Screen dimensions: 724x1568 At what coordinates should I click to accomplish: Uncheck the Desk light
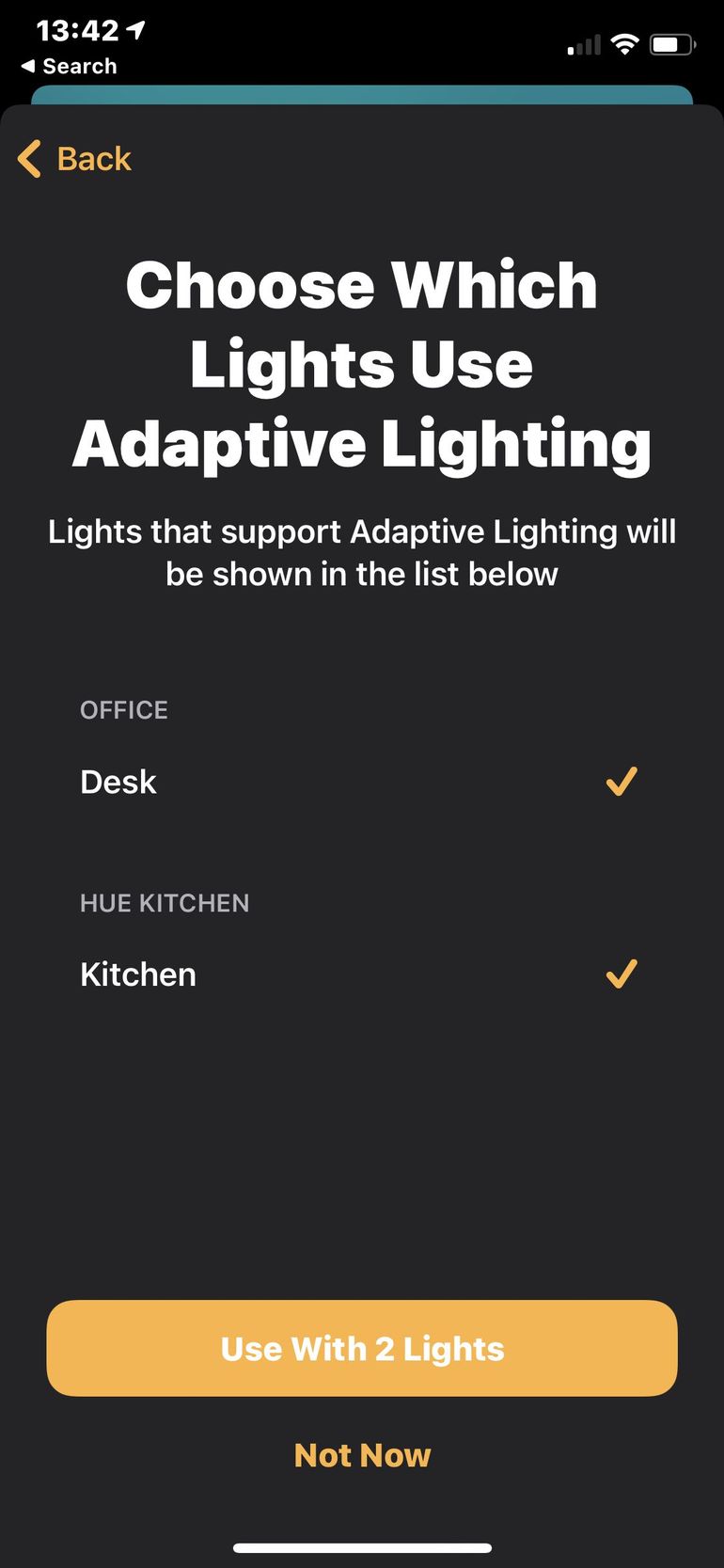(x=621, y=782)
